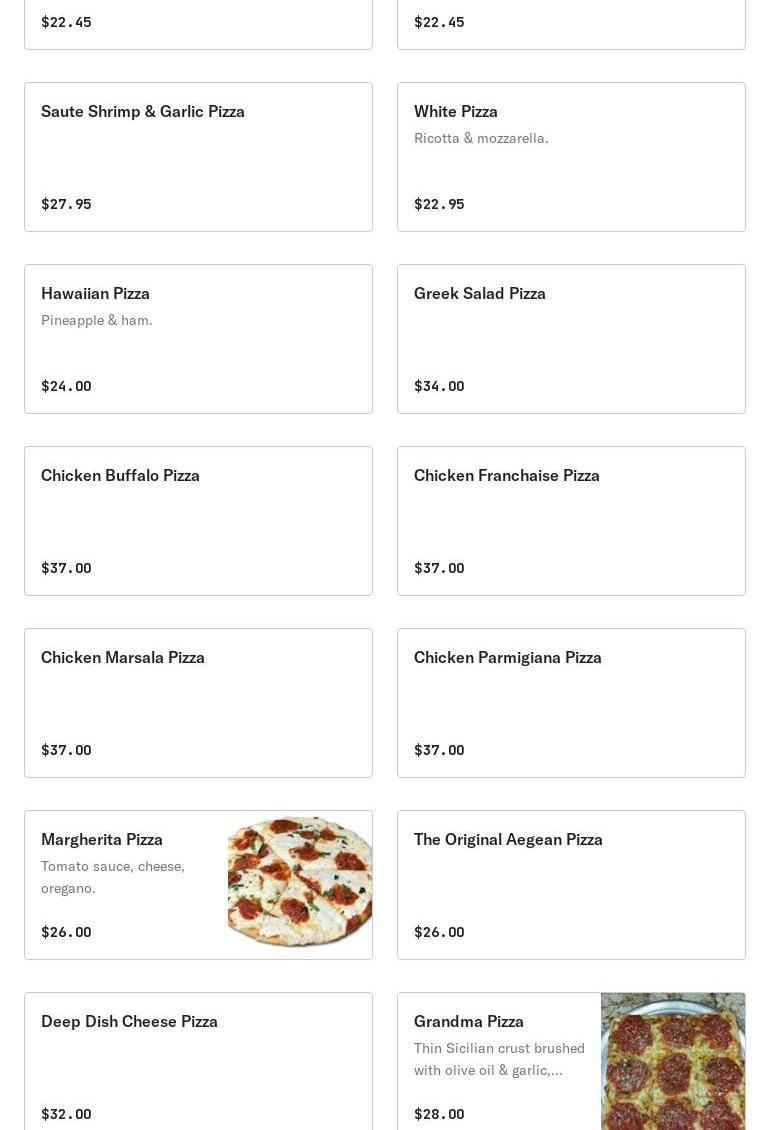Select the White Pizza card
770x1130 pixels.
coord(571,157)
